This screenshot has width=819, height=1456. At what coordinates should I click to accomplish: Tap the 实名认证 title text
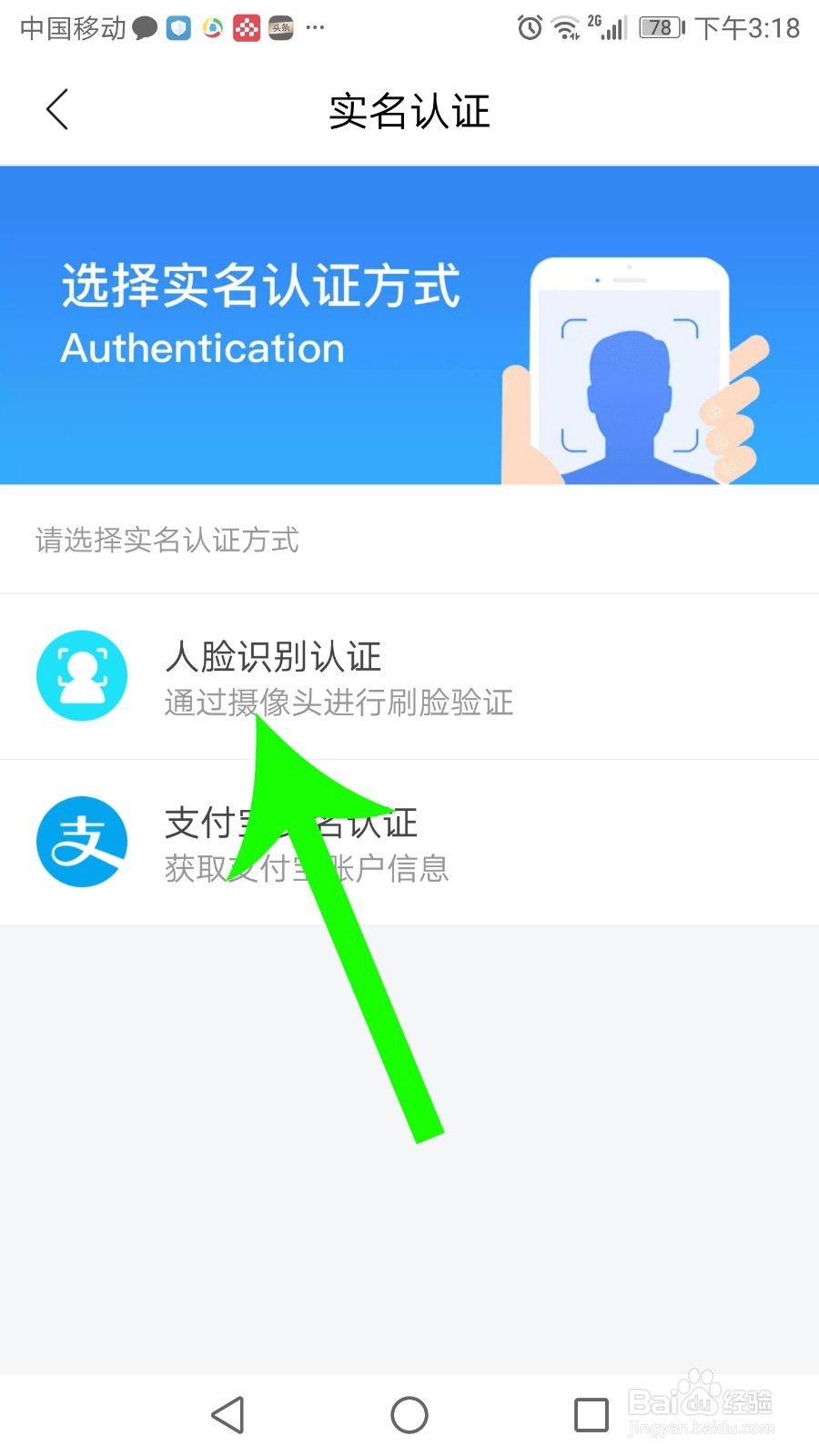click(x=409, y=111)
